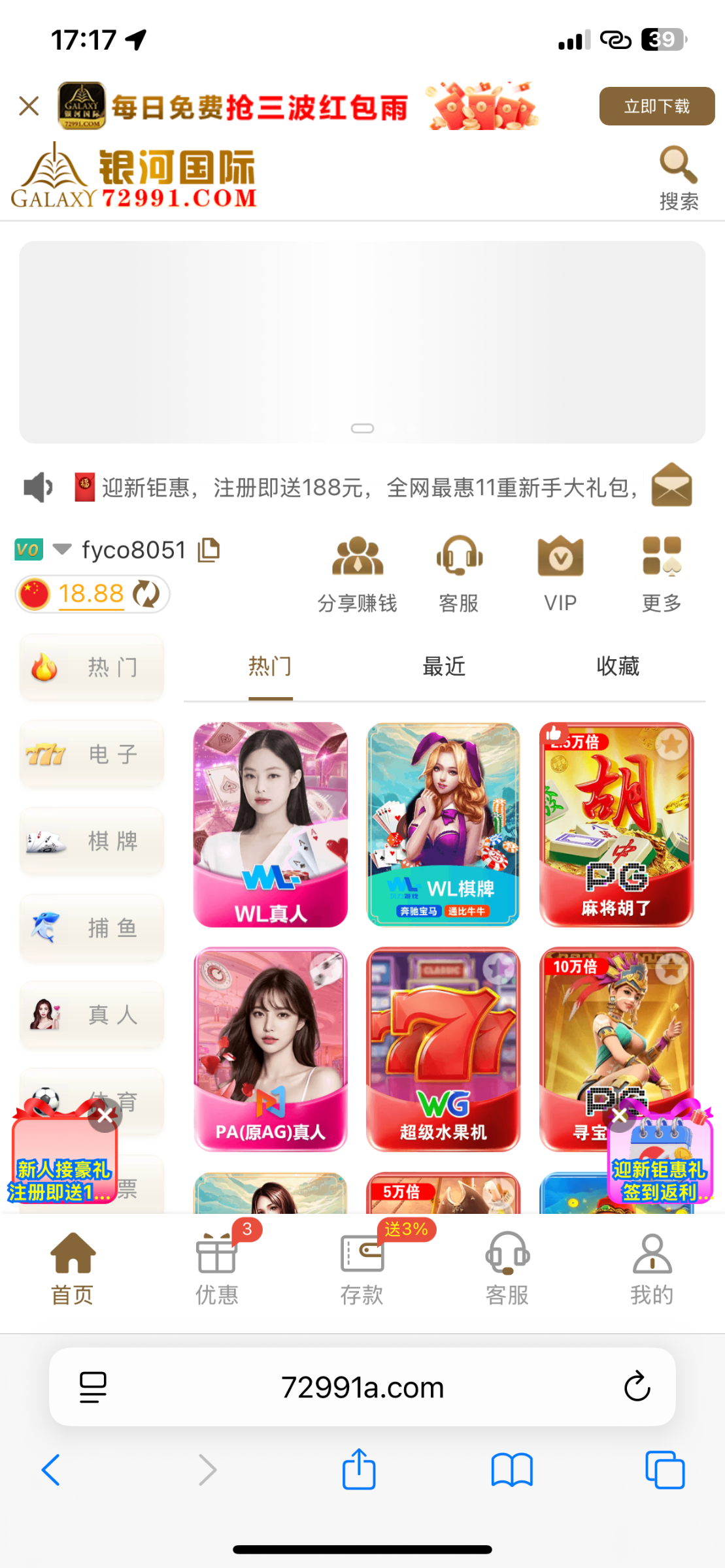Refresh the 18.88 balance
Image resolution: width=725 pixels, height=1568 pixels.
(x=146, y=594)
